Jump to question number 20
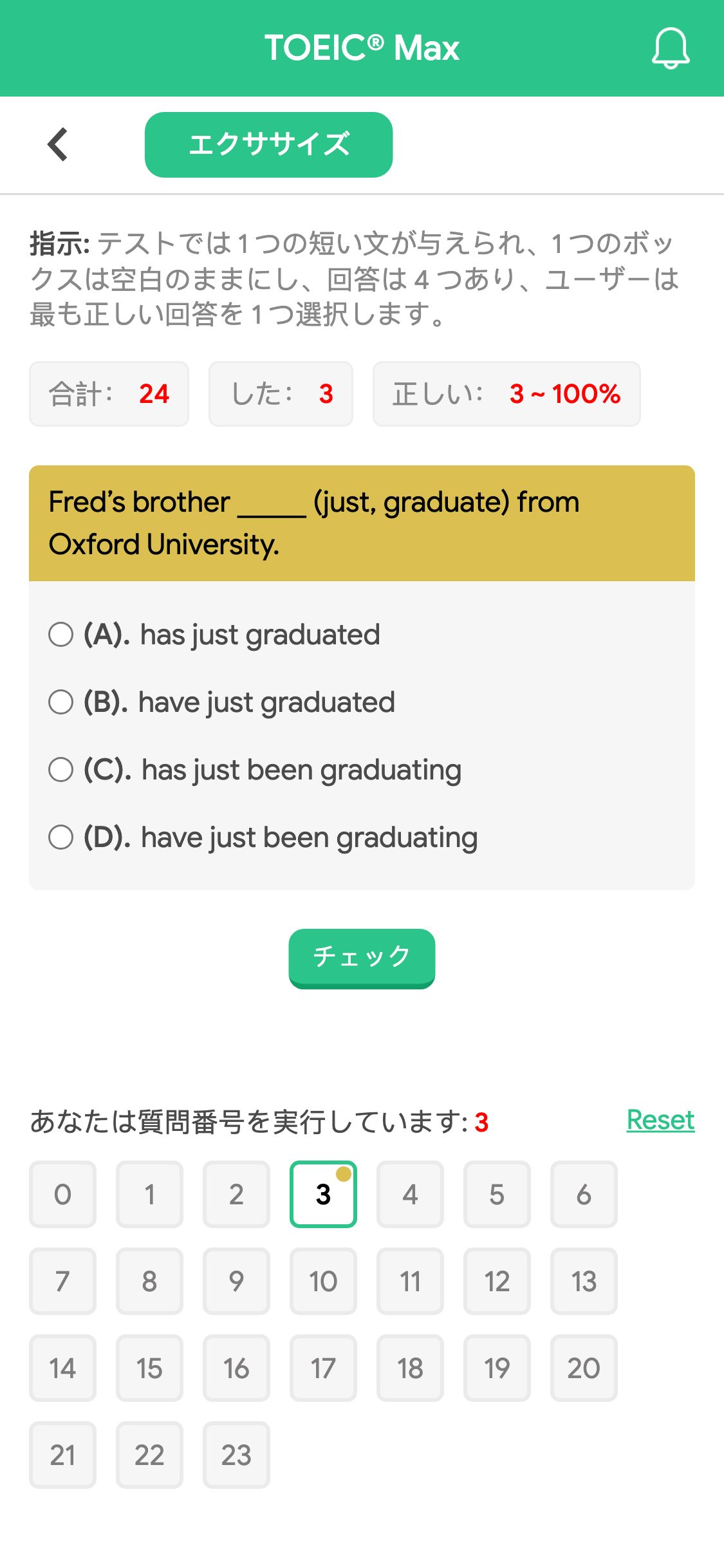This screenshot has width=724, height=1568. coord(584,1368)
